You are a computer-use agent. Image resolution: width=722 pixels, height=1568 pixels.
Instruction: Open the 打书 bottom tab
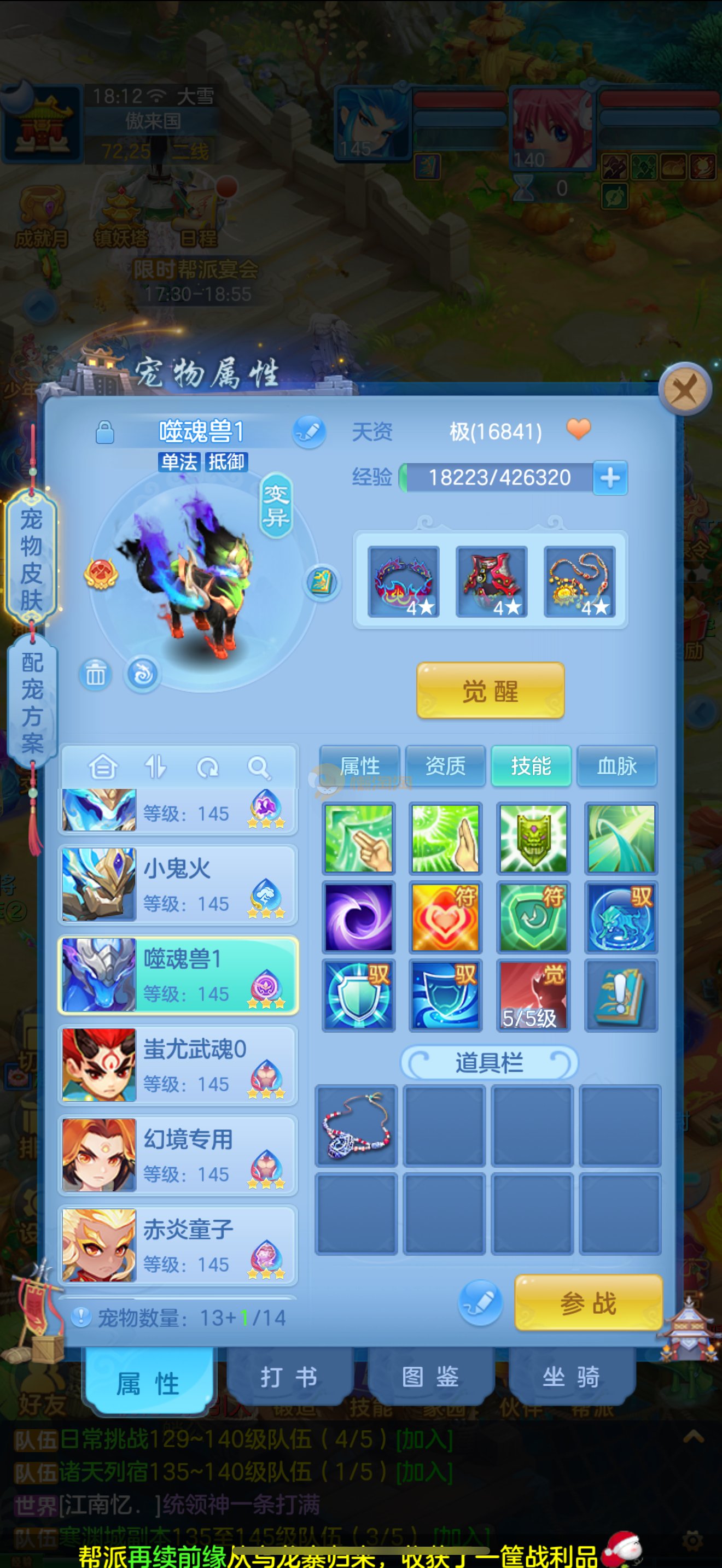289,1378
